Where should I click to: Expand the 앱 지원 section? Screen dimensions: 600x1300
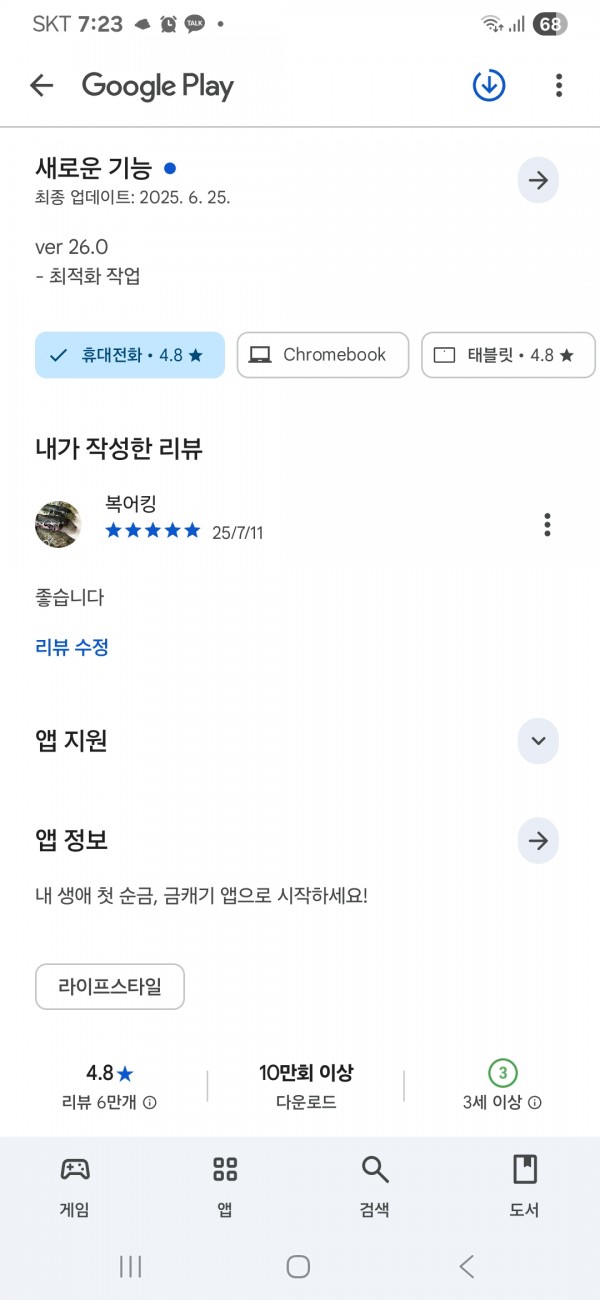click(x=538, y=741)
